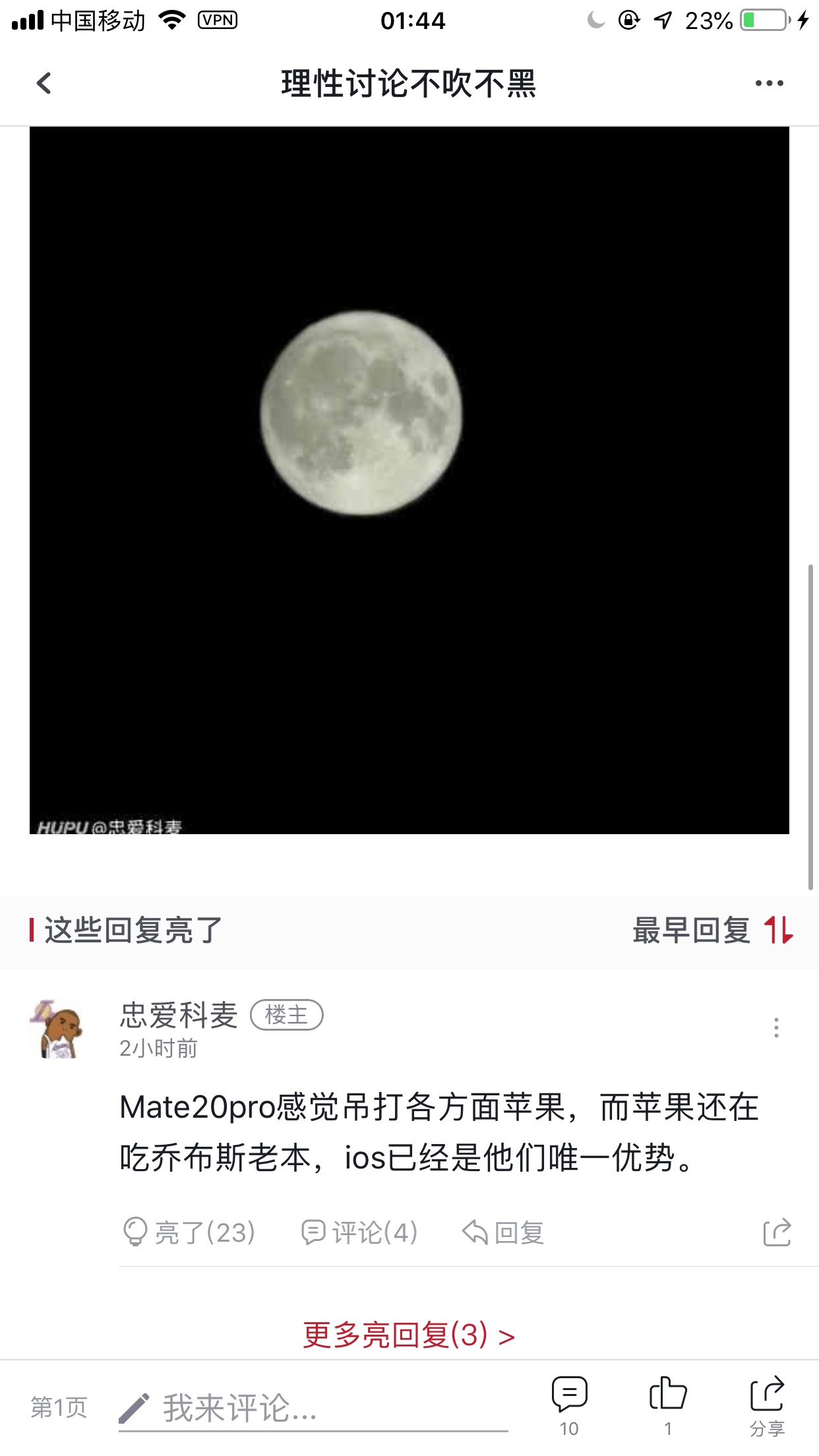Open 忠爱科麦's profile avatar
Image resolution: width=819 pixels, height=1456 pixels.
[57, 1029]
